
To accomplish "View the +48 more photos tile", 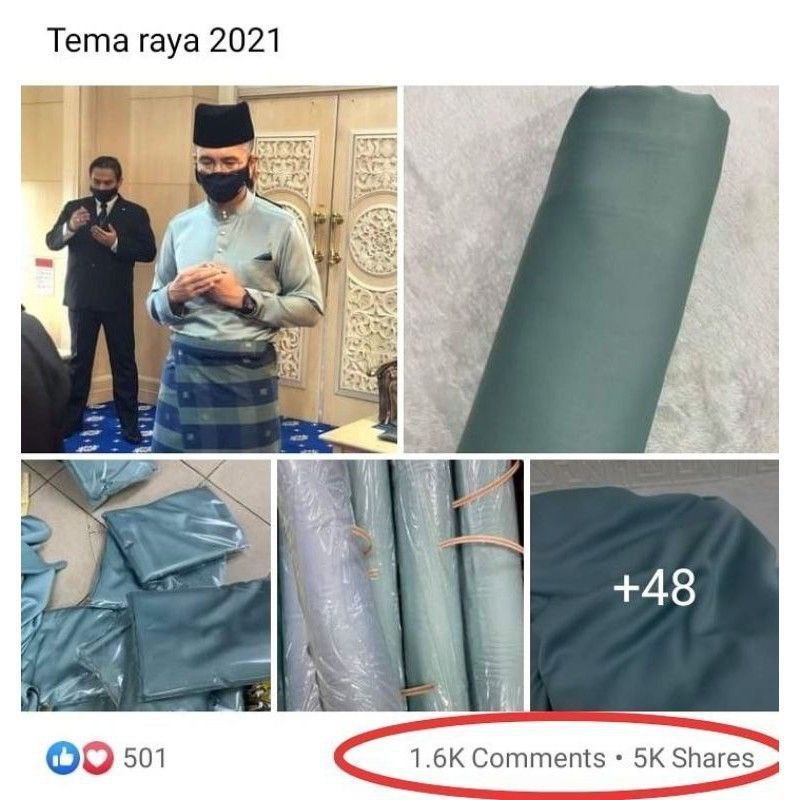I will (655, 585).
